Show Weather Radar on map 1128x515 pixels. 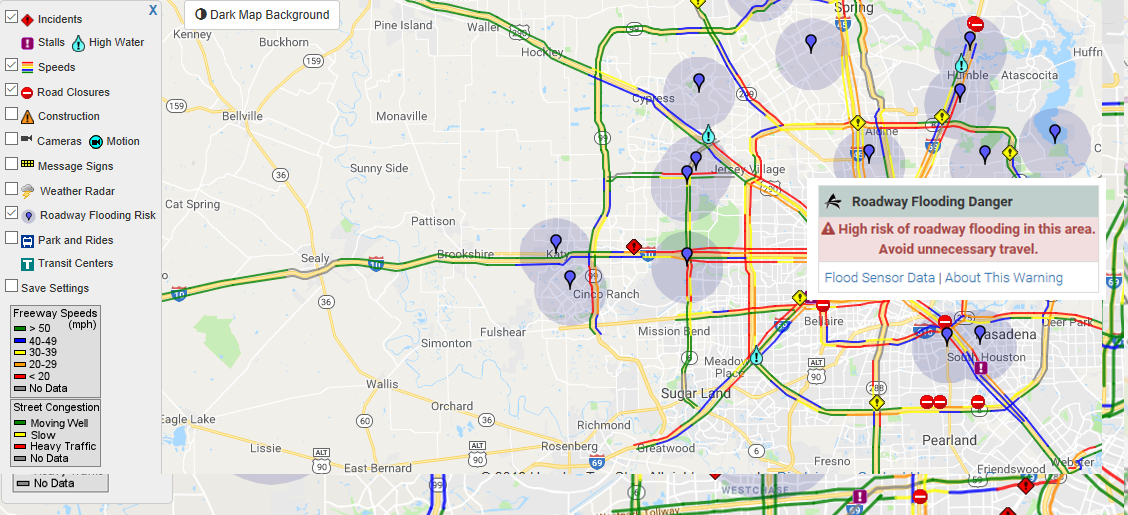pos(12,189)
